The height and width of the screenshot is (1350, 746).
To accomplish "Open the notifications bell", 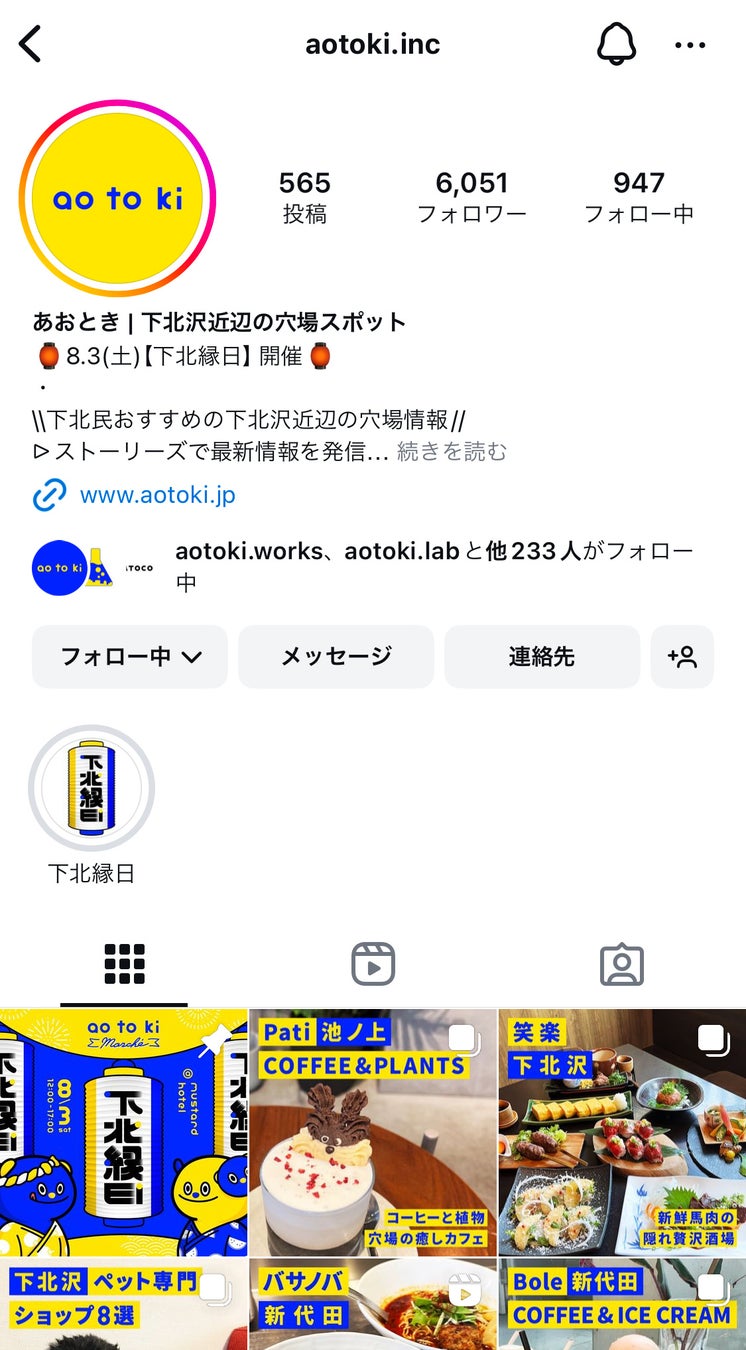I will pos(616,44).
